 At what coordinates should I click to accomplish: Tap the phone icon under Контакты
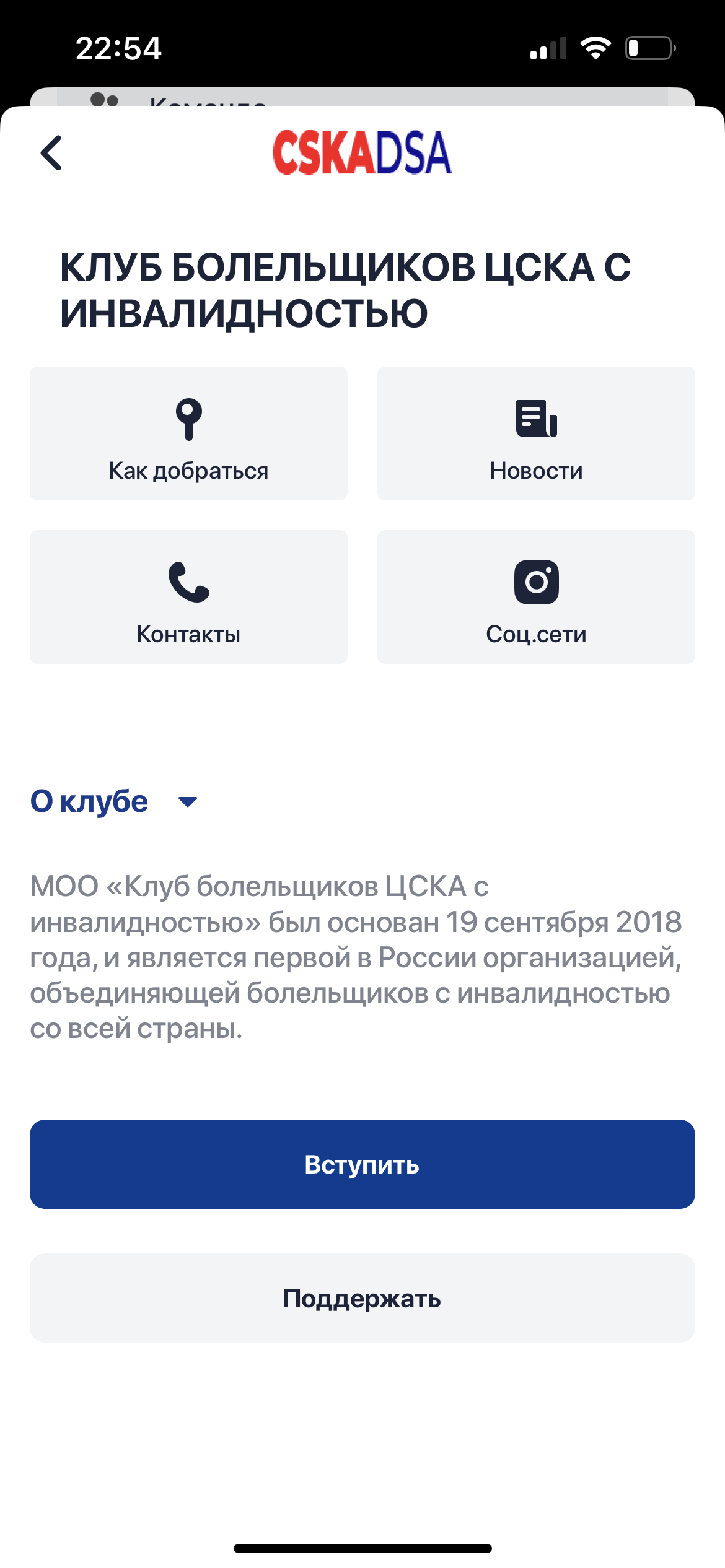pyautogui.click(x=188, y=582)
